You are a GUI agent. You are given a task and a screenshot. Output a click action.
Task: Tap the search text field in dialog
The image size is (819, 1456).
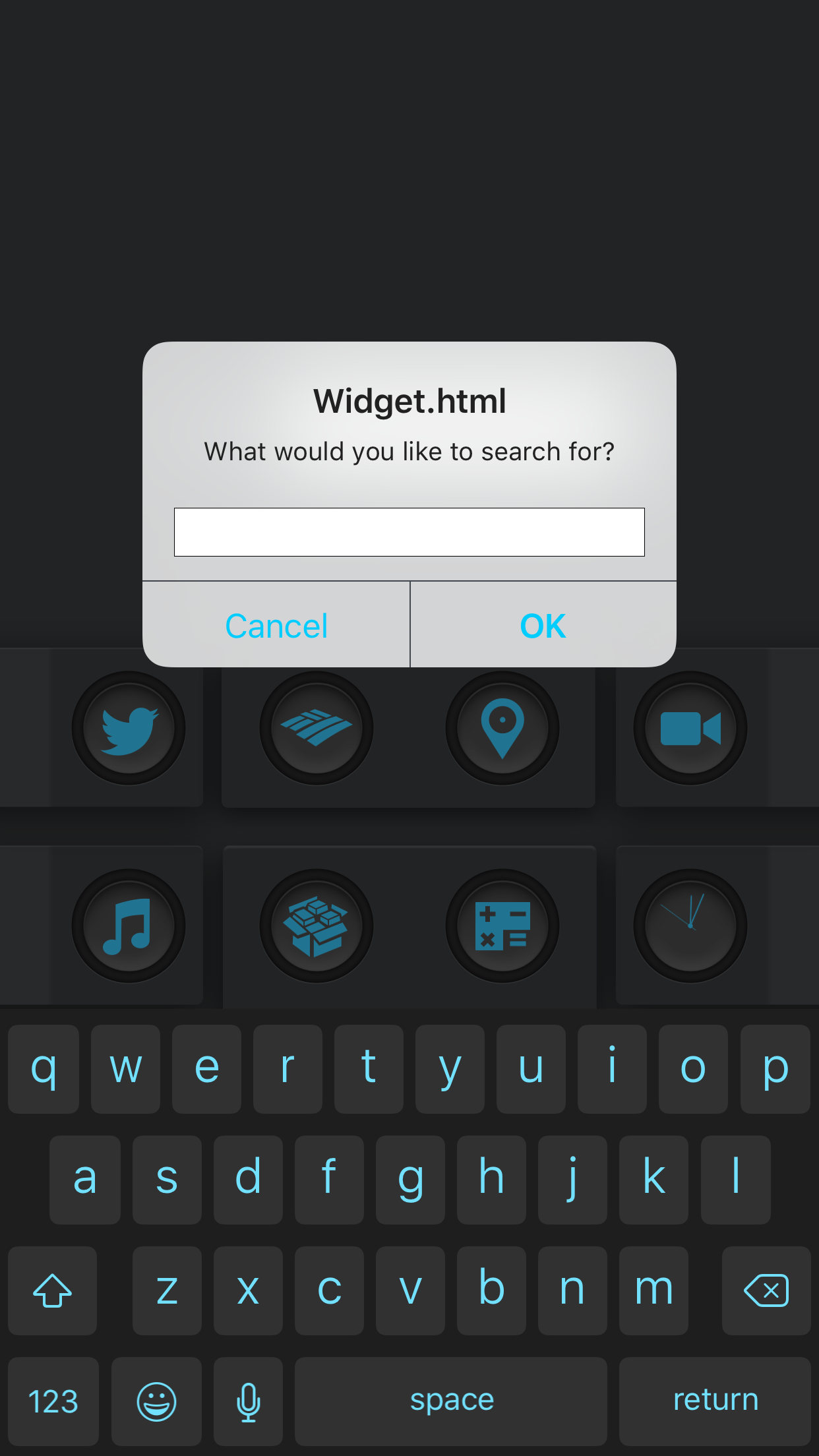pyautogui.click(x=409, y=531)
